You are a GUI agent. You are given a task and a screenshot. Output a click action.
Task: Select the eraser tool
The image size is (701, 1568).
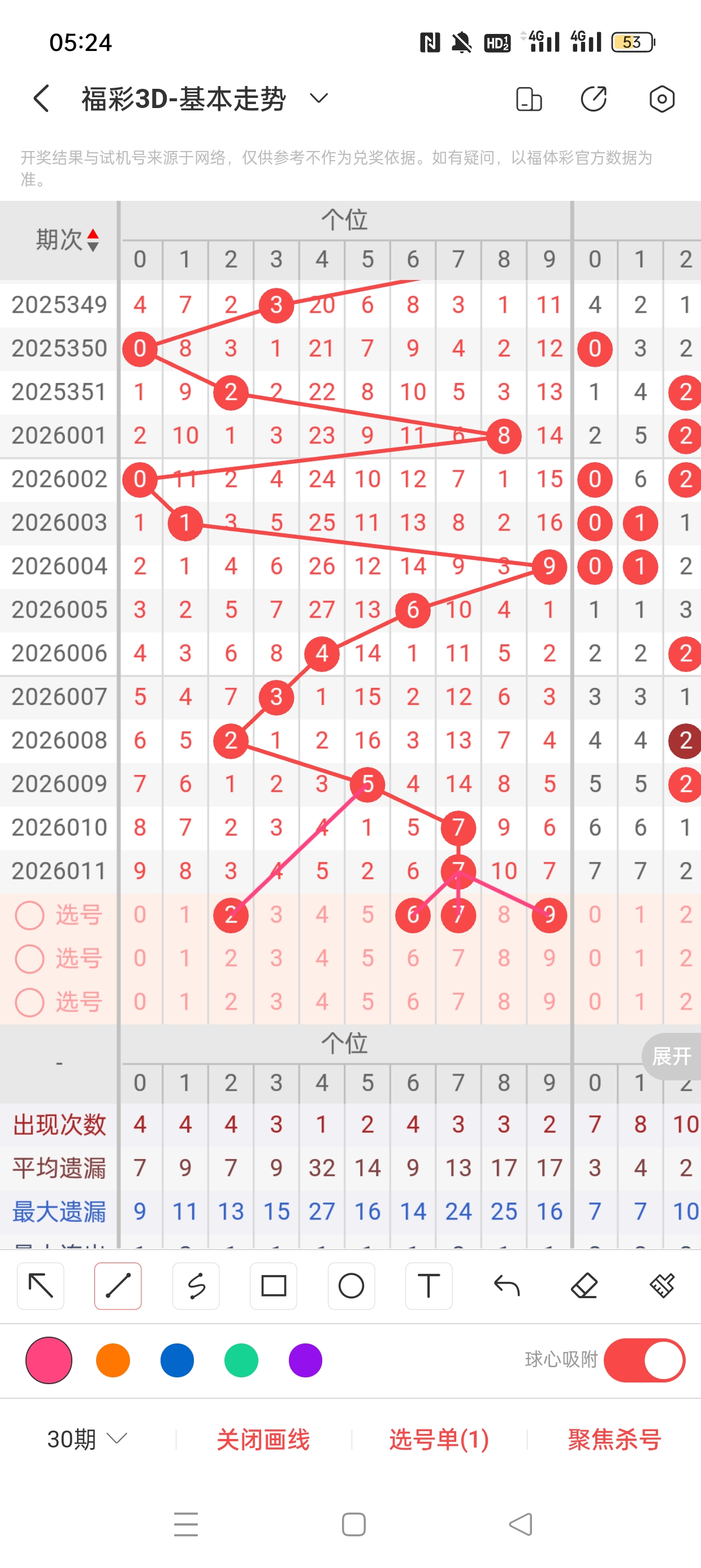(x=584, y=1286)
